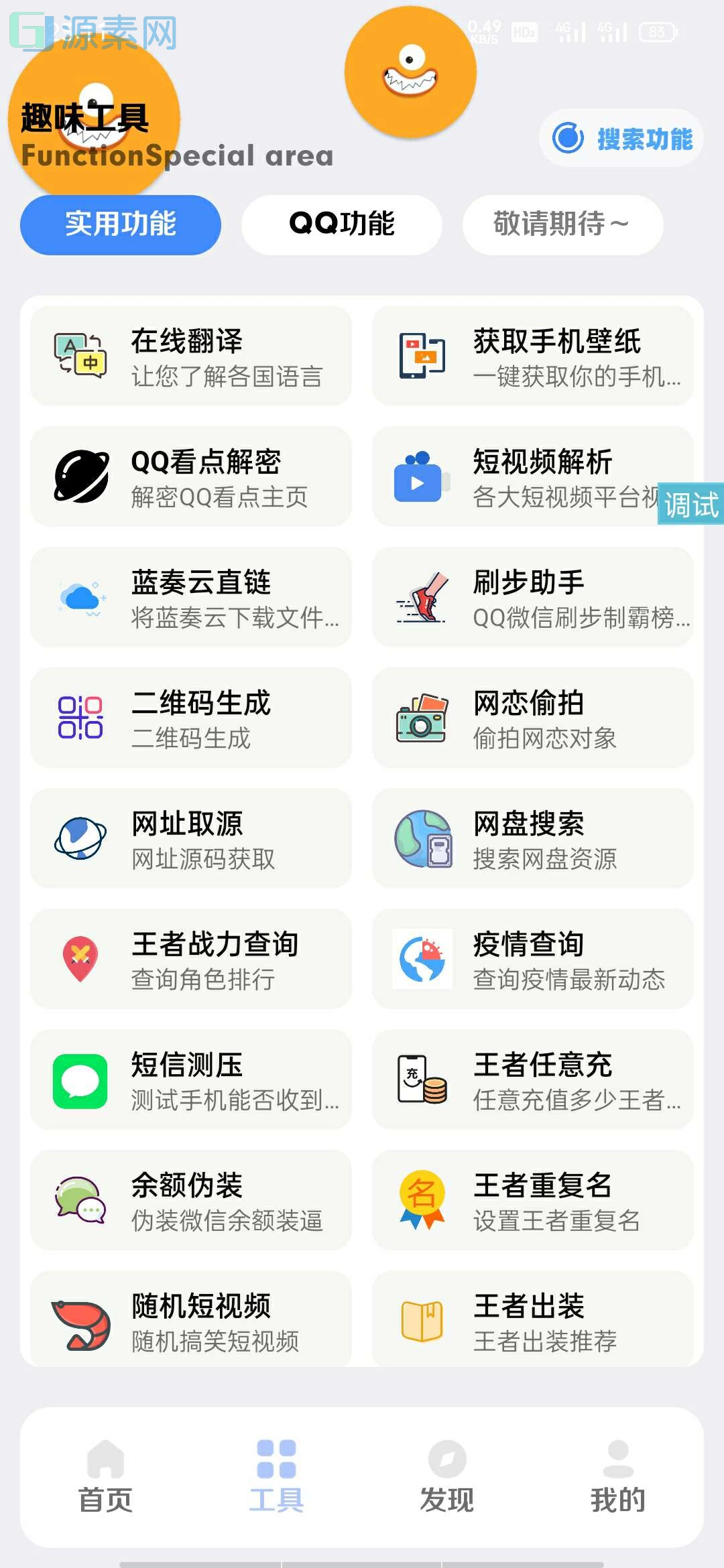Tap the 随机短视频 shrimp icon
724x1568 pixels.
click(x=80, y=1320)
